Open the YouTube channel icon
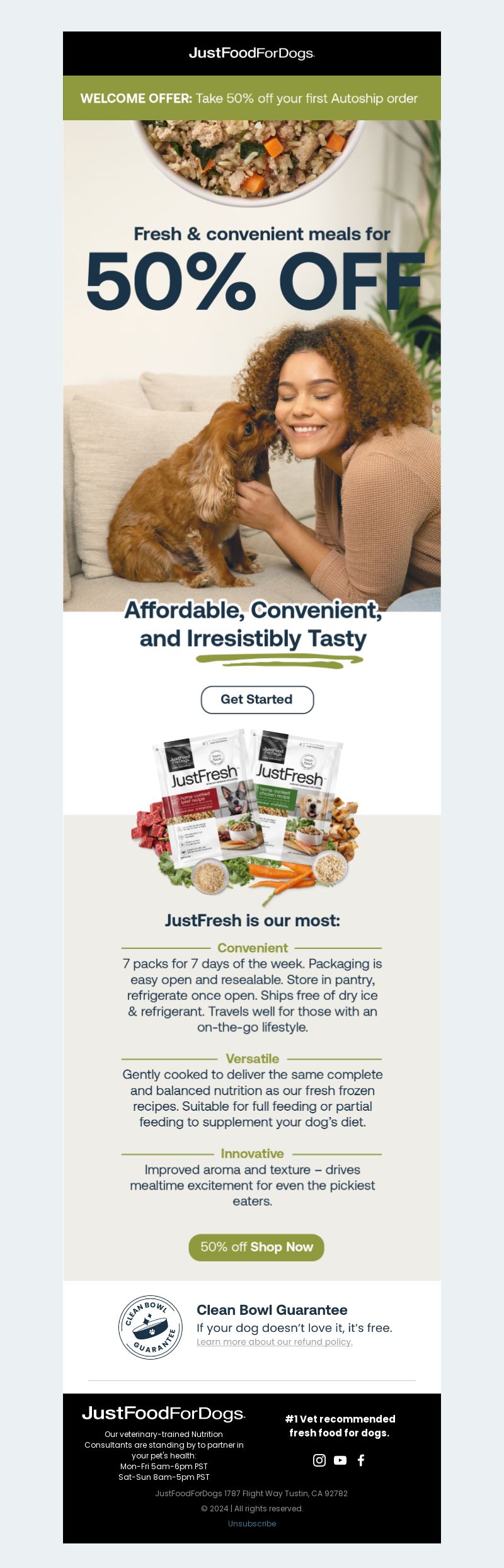504x1568 pixels. [x=340, y=1460]
